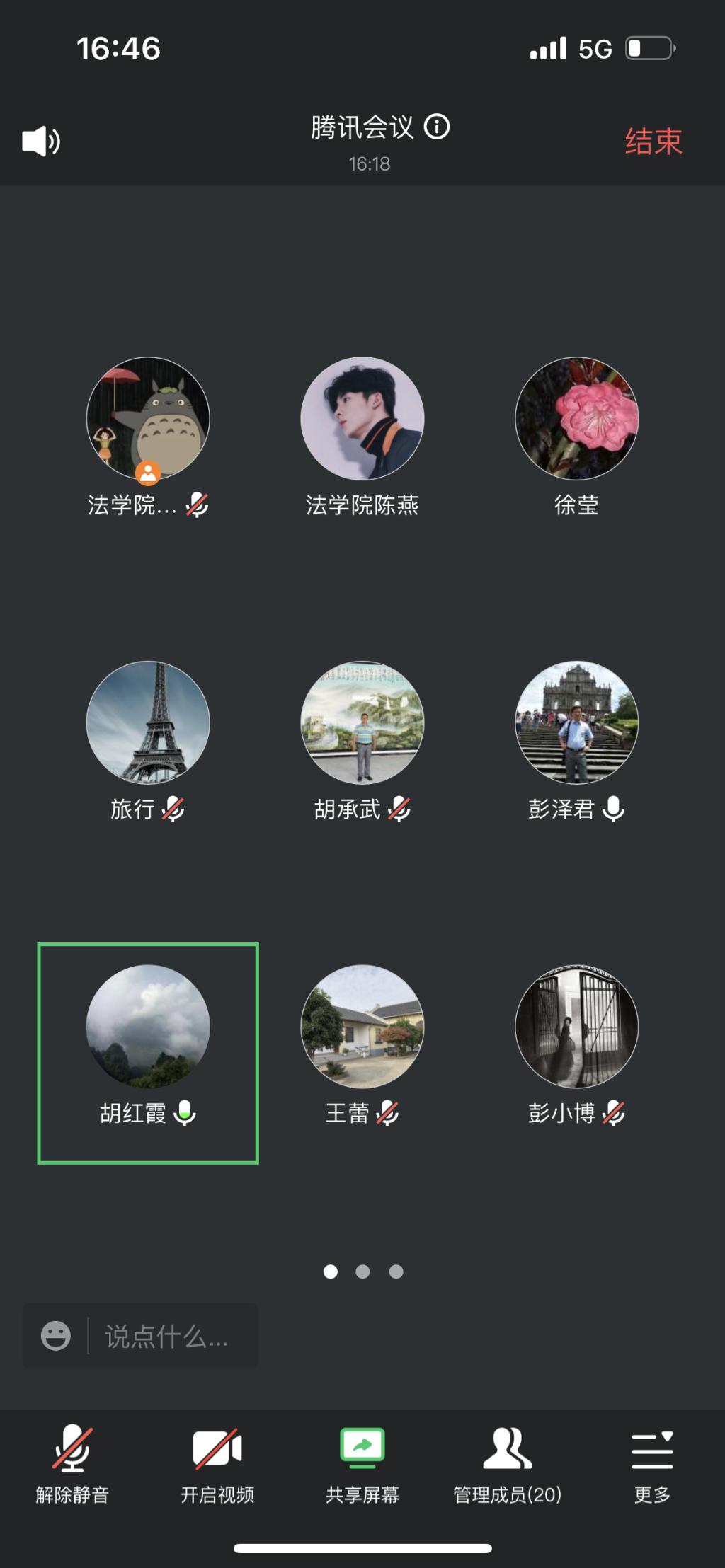This screenshot has height=1568, width=725.
Task: Open the emoji smiley picker
Action: pyautogui.click(x=56, y=1336)
